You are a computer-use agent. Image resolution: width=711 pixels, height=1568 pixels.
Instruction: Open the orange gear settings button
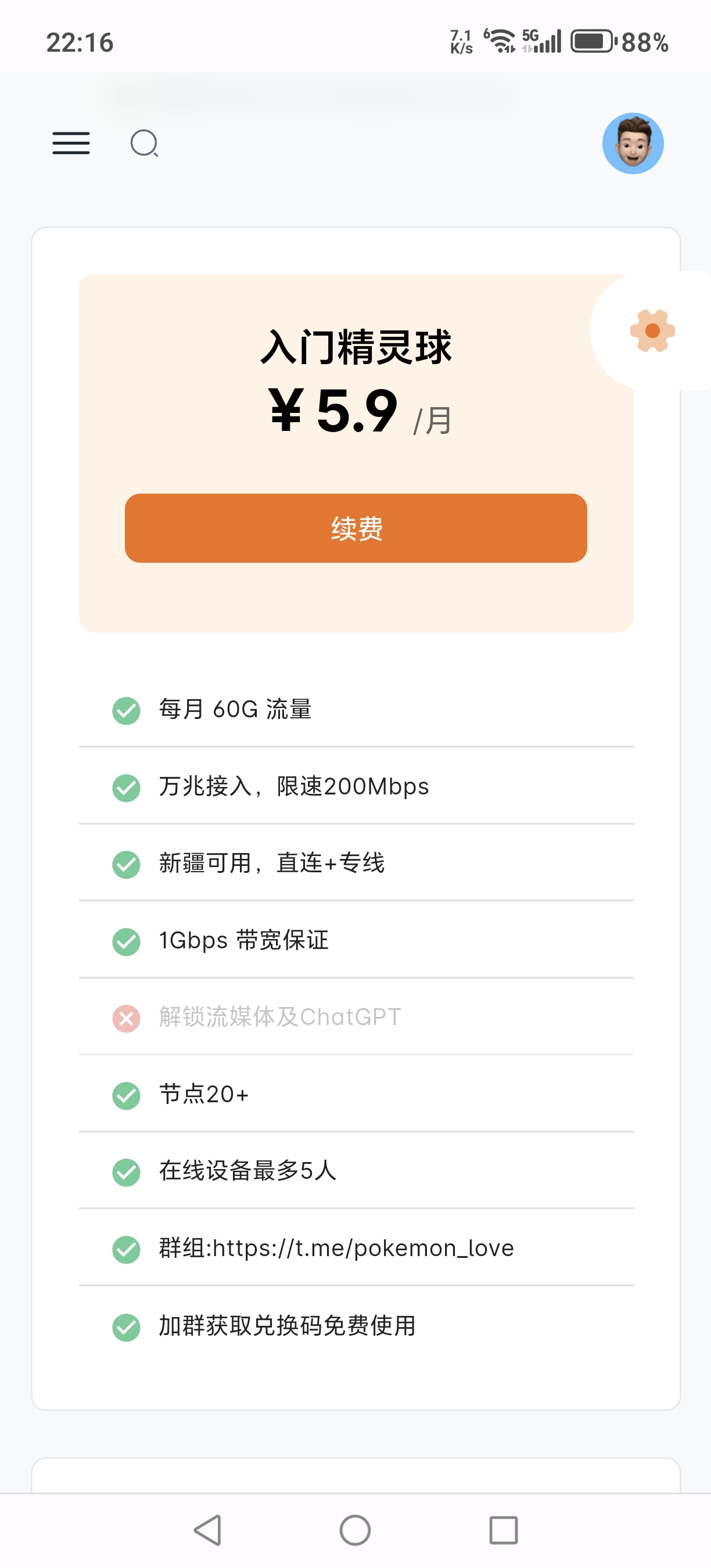click(x=652, y=330)
